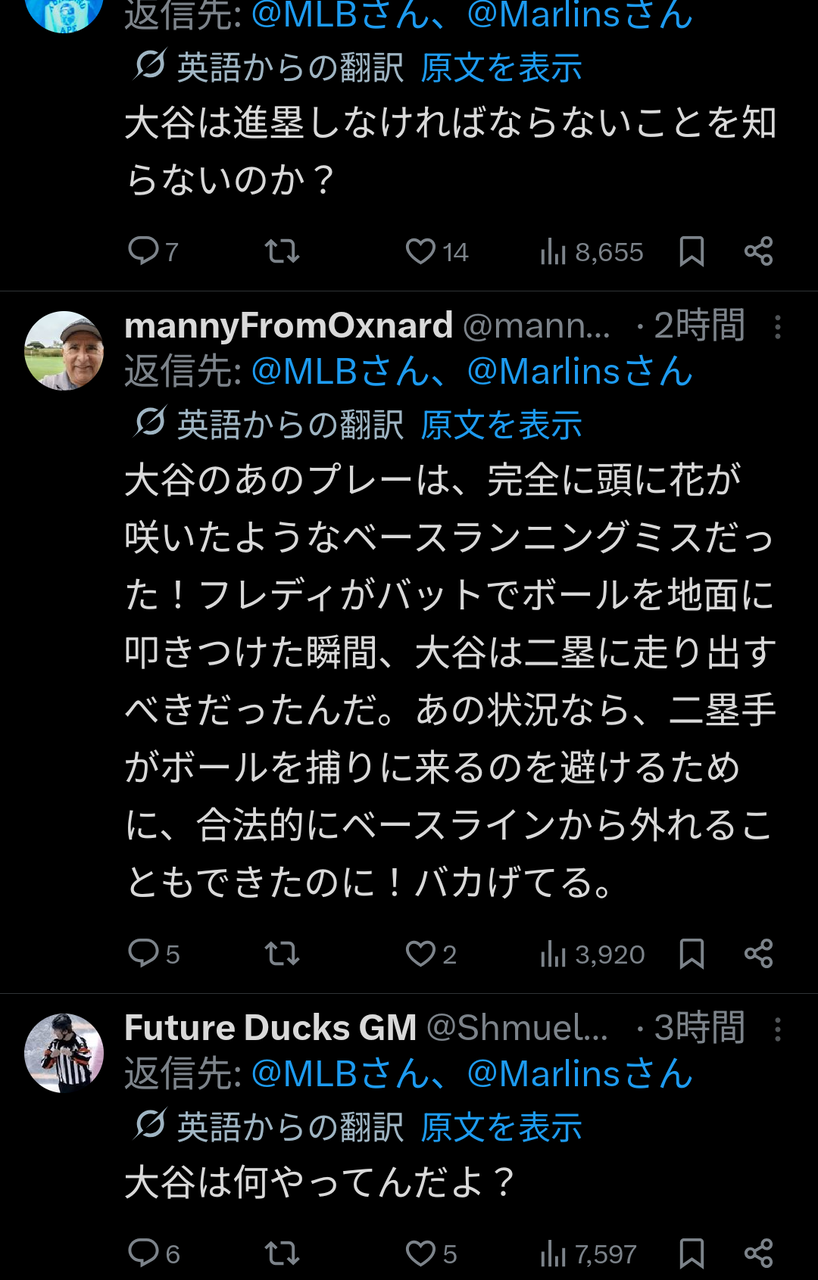Show original text of Future Ducks GM's post
The image size is (818, 1280).
pyautogui.click(x=501, y=1127)
